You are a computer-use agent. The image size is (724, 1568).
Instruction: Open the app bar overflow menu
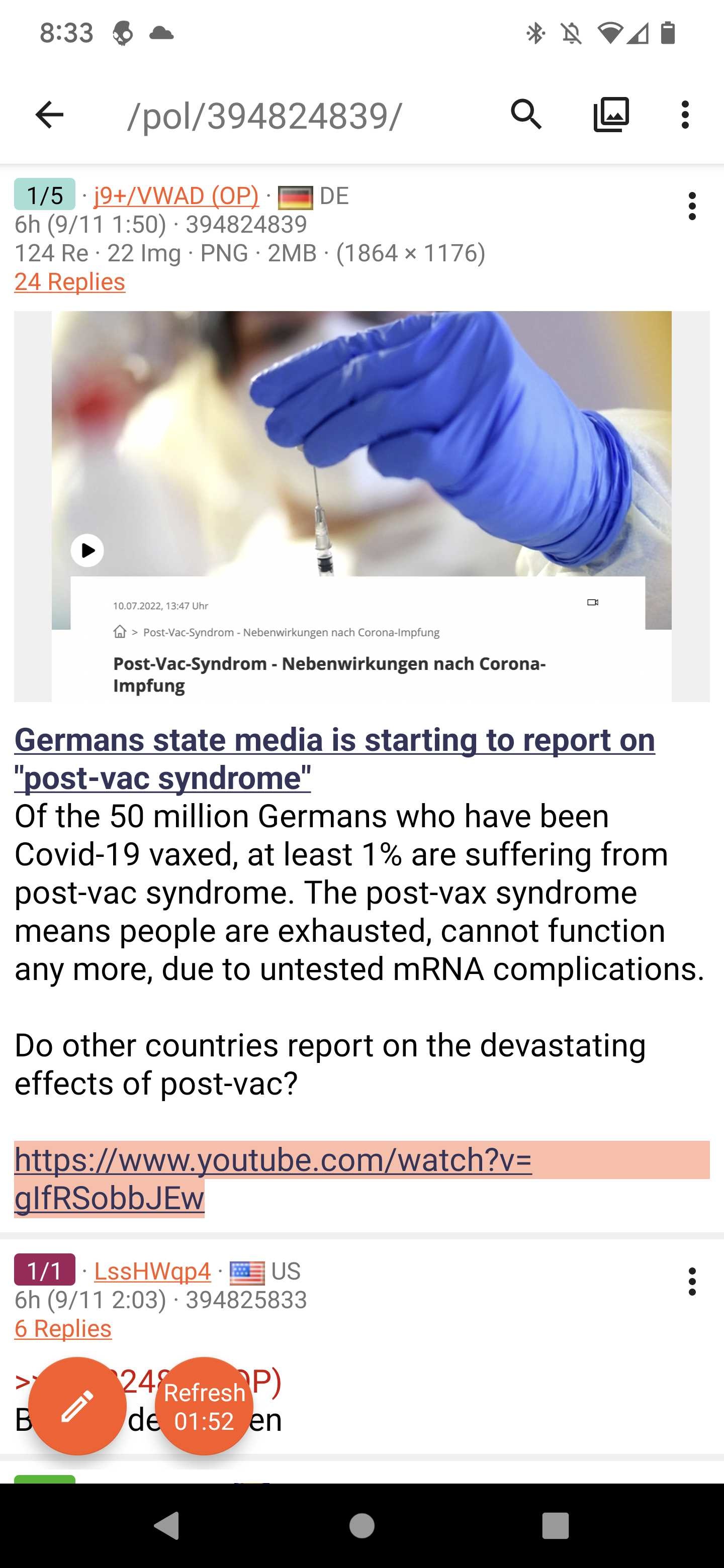(x=685, y=115)
